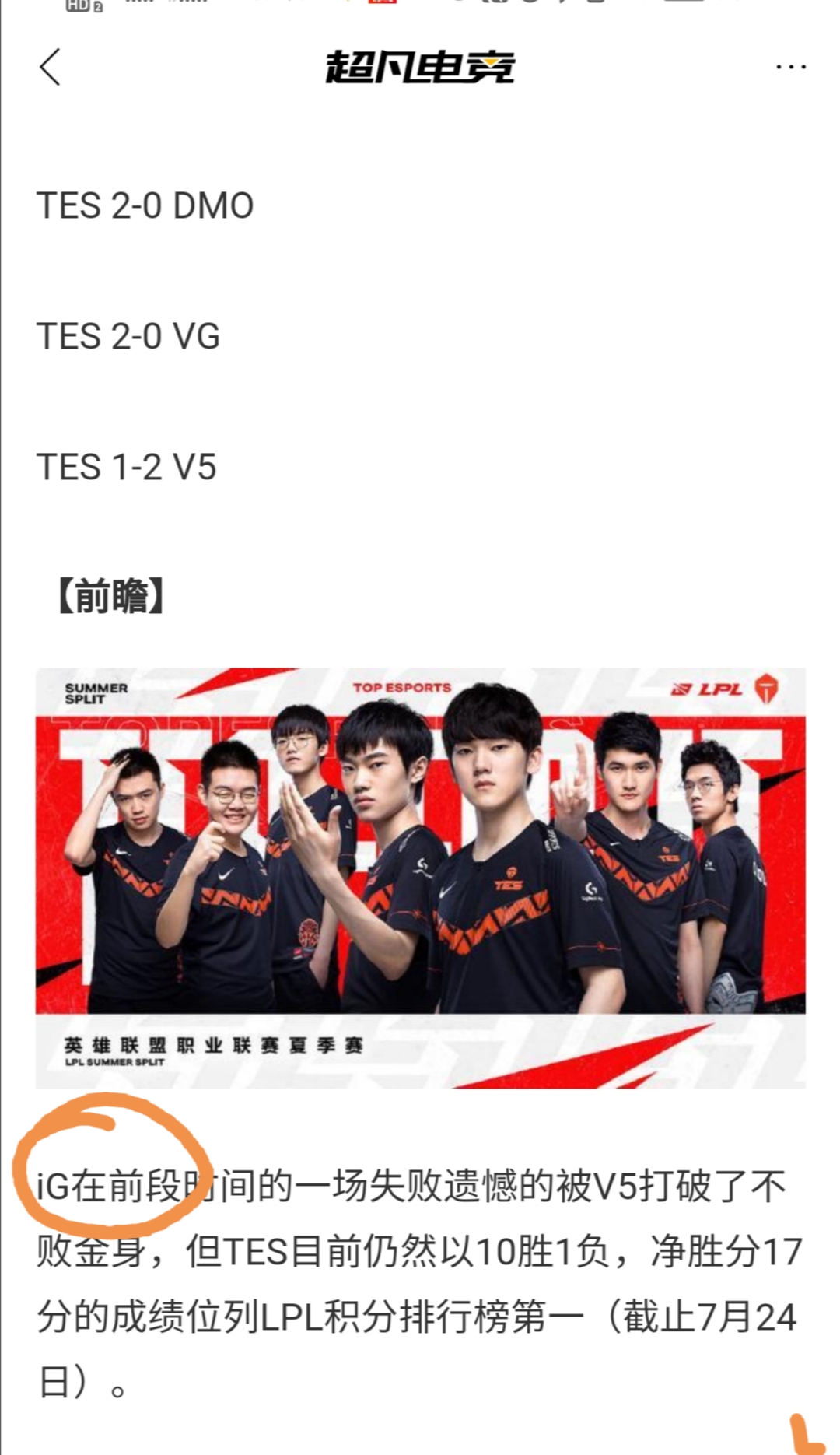Open the Top Esports team photo
The width and height of the screenshot is (840, 1455).
click(x=421, y=878)
